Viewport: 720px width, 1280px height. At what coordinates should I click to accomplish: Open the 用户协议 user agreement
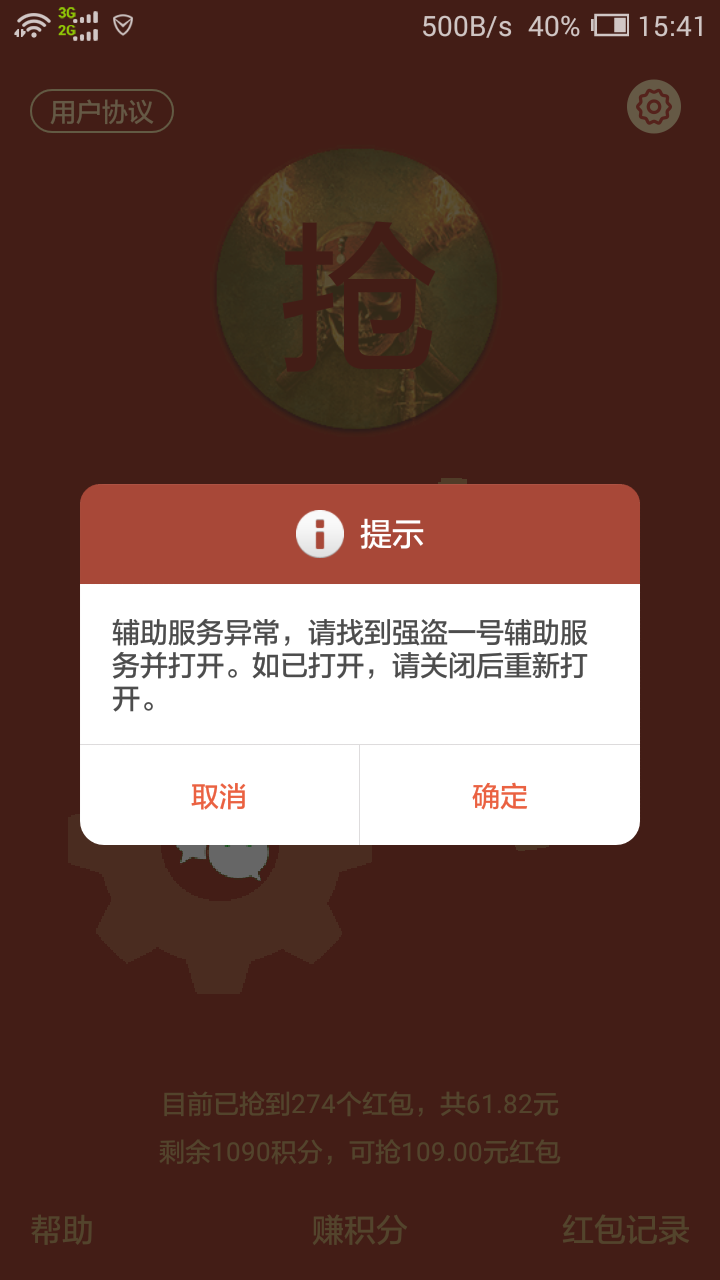click(x=102, y=111)
